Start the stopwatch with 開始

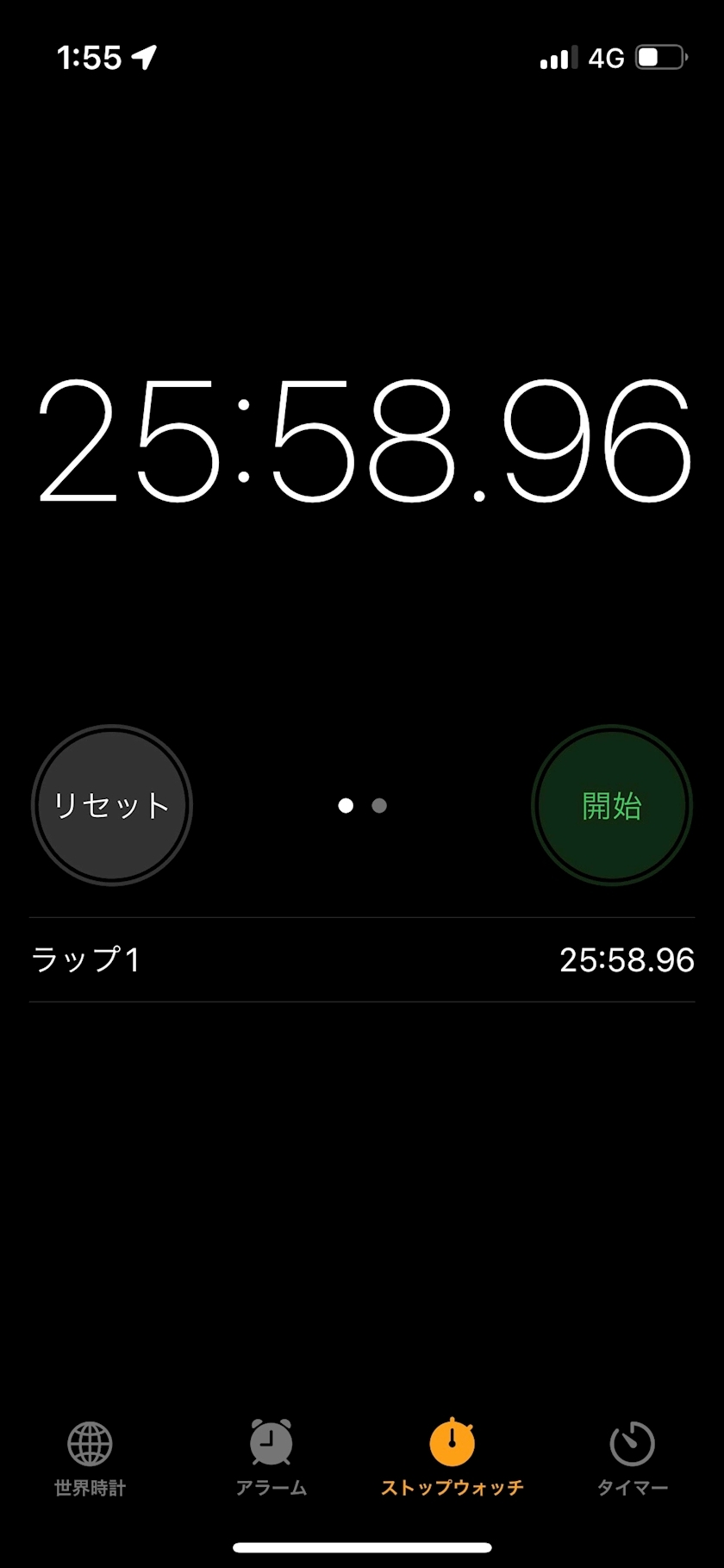click(x=611, y=805)
